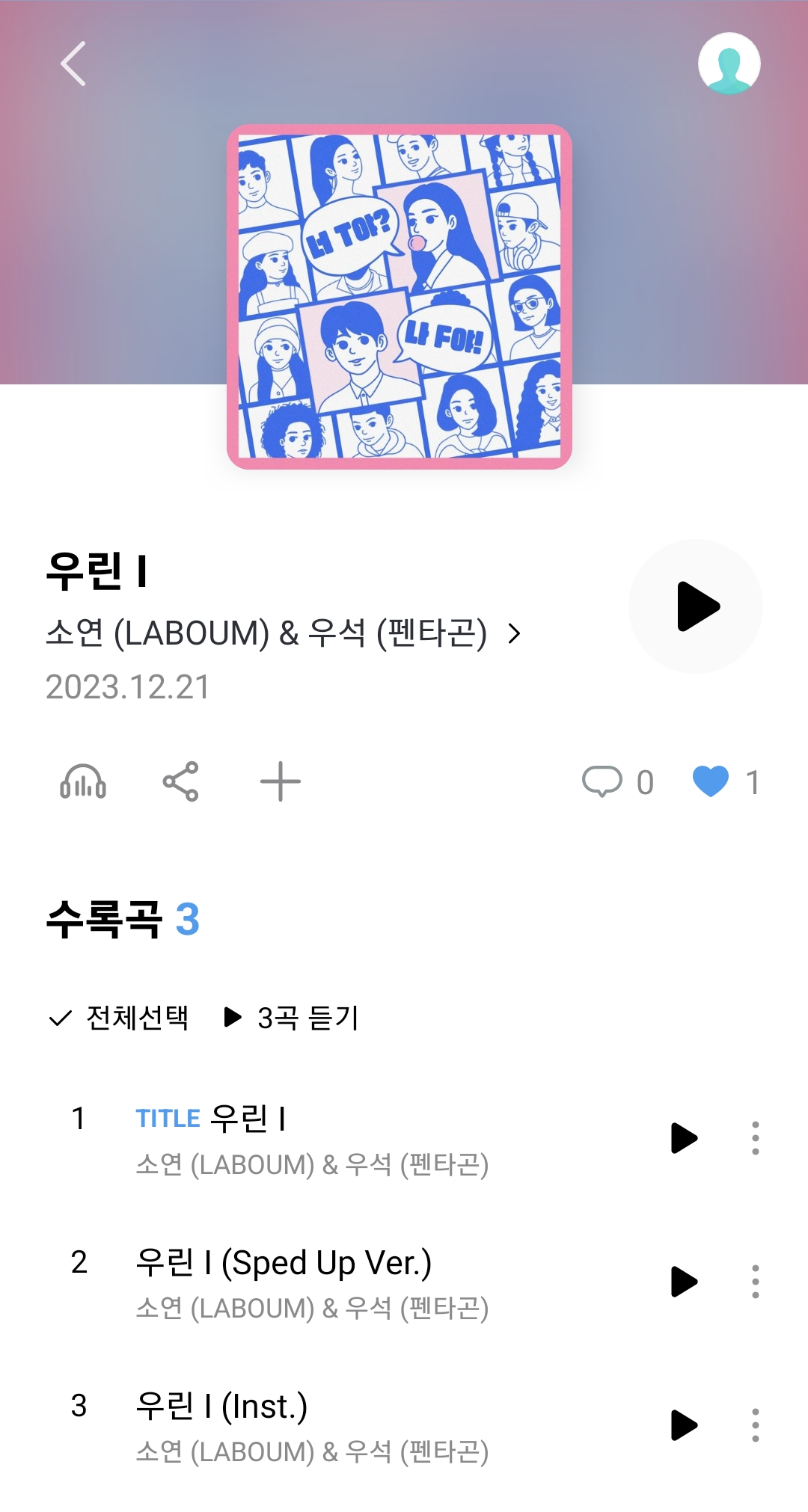Play track 1, the title song 우린 I
Screen dimensions: 808x1512
(684, 1138)
